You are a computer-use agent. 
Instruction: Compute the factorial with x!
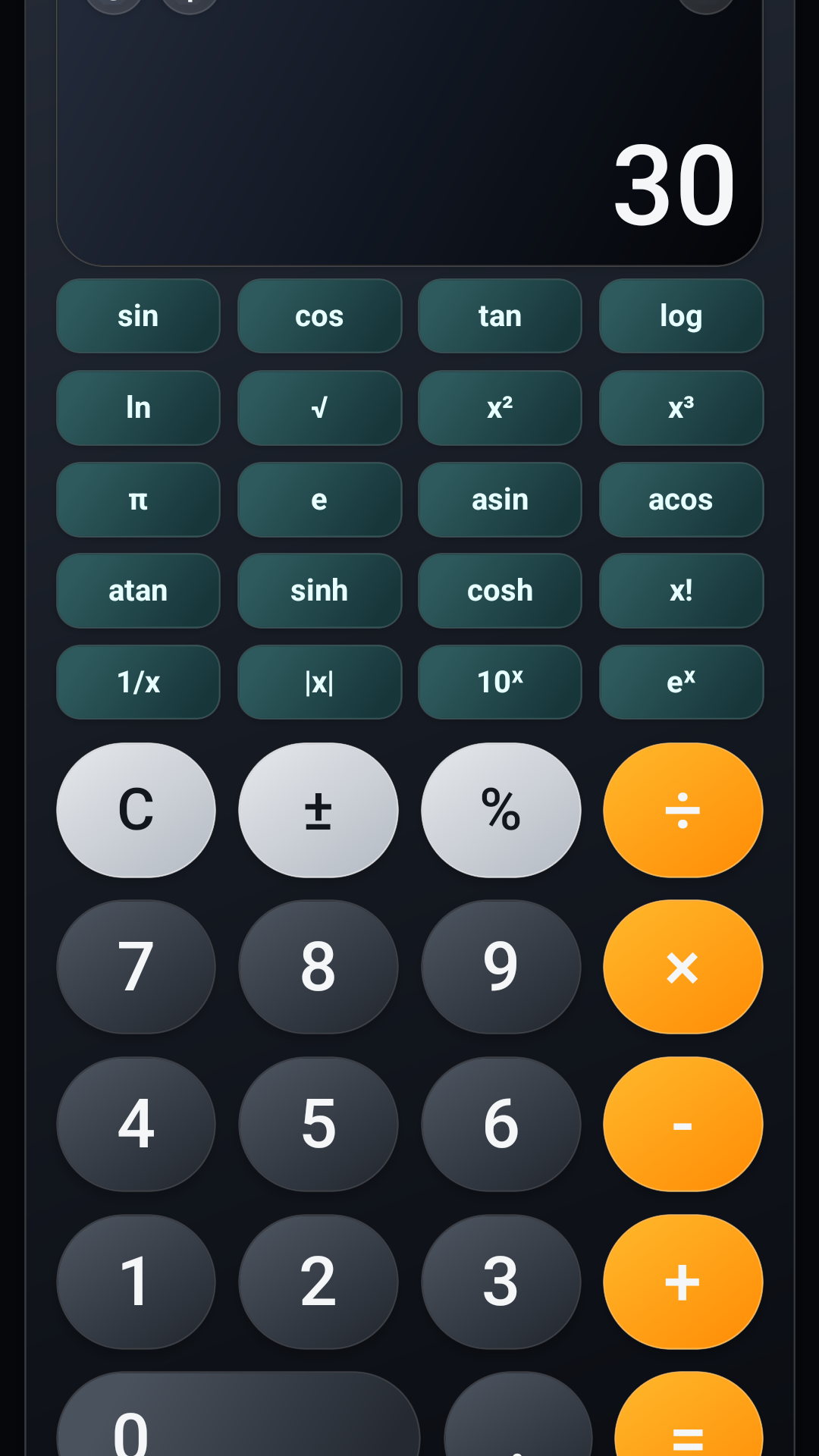(x=681, y=591)
